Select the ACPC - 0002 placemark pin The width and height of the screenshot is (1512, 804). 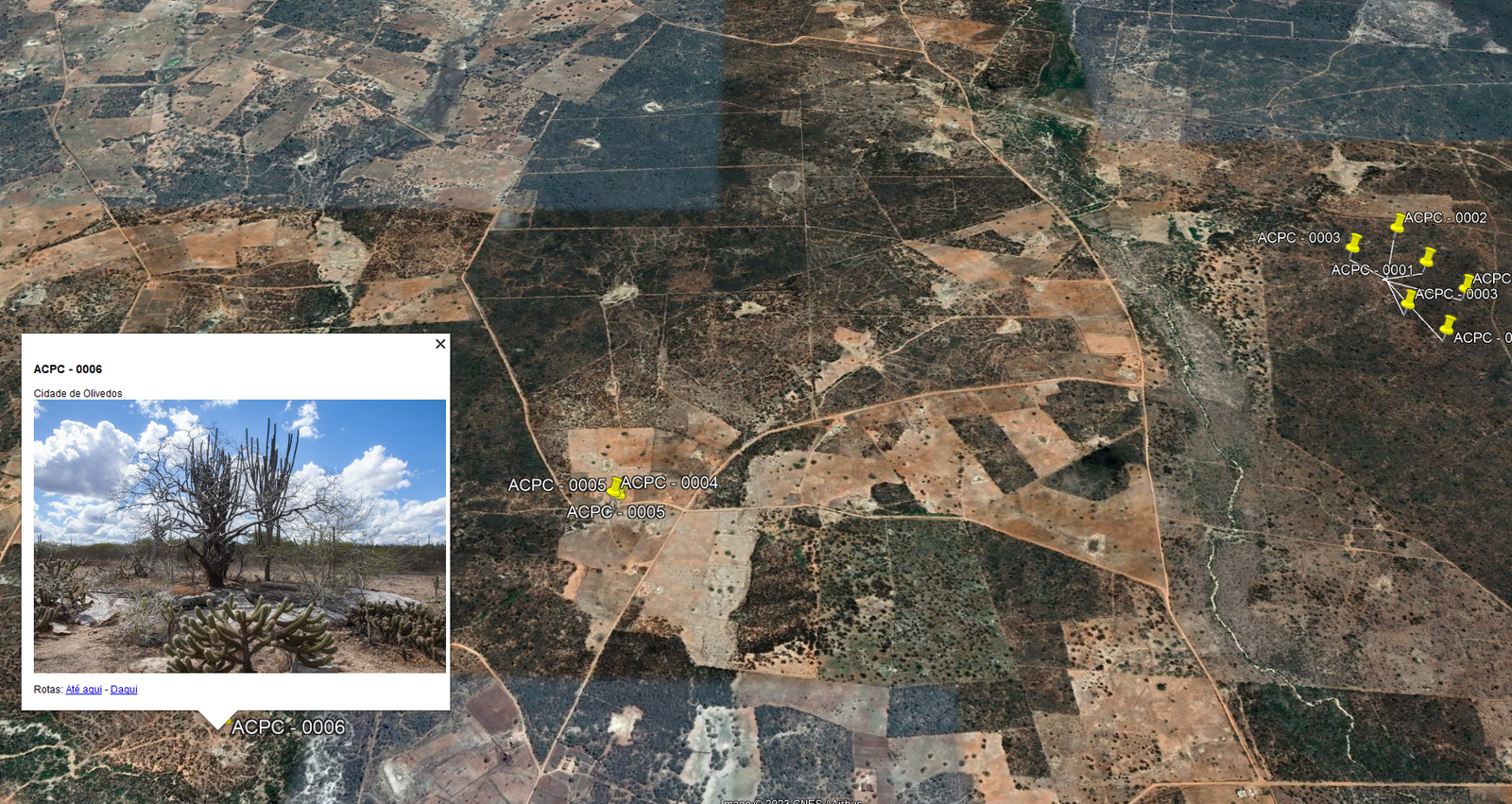click(1398, 223)
